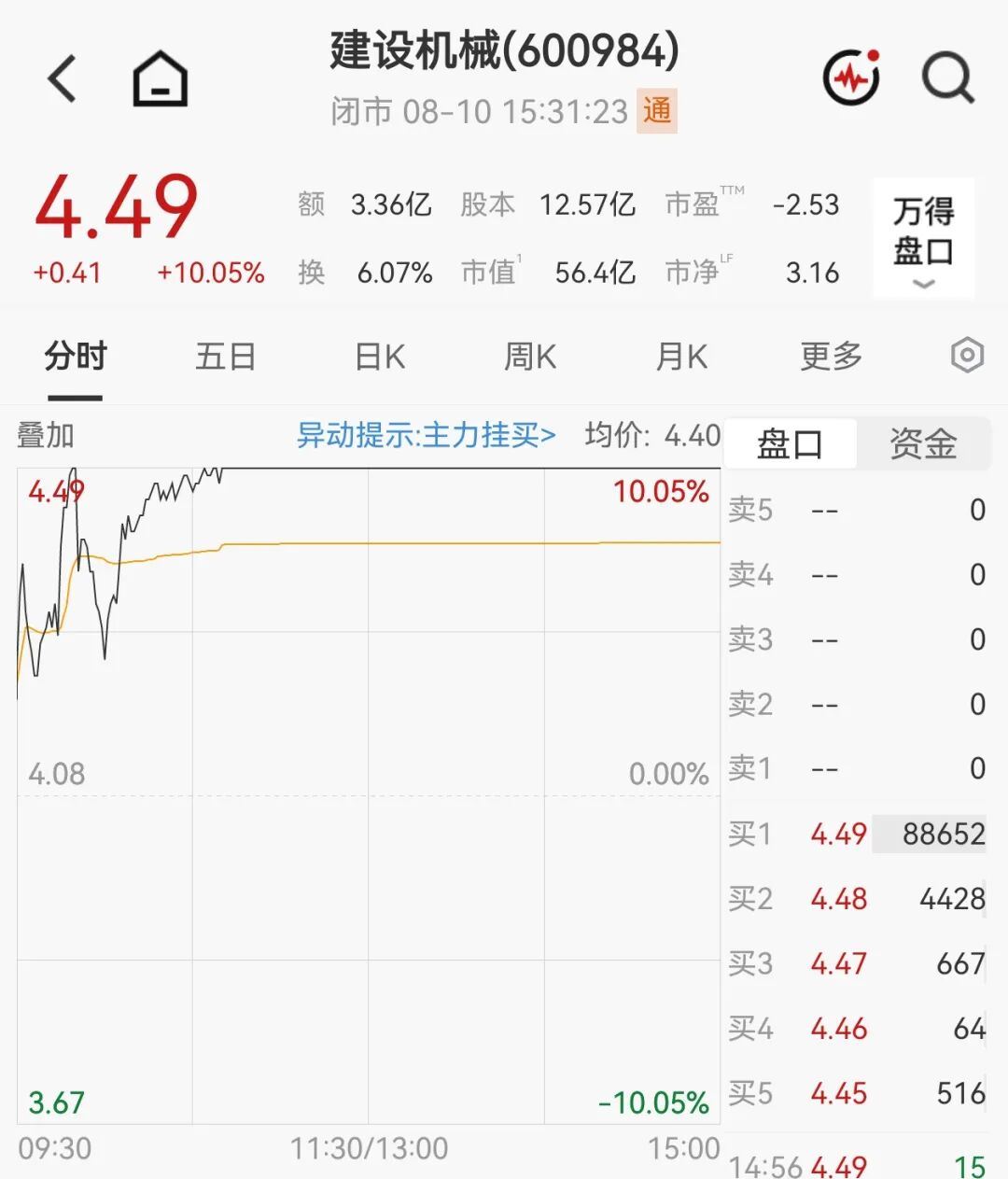Switch to the 月K chart tab
1008x1179 pixels.
tap(681, 357)
